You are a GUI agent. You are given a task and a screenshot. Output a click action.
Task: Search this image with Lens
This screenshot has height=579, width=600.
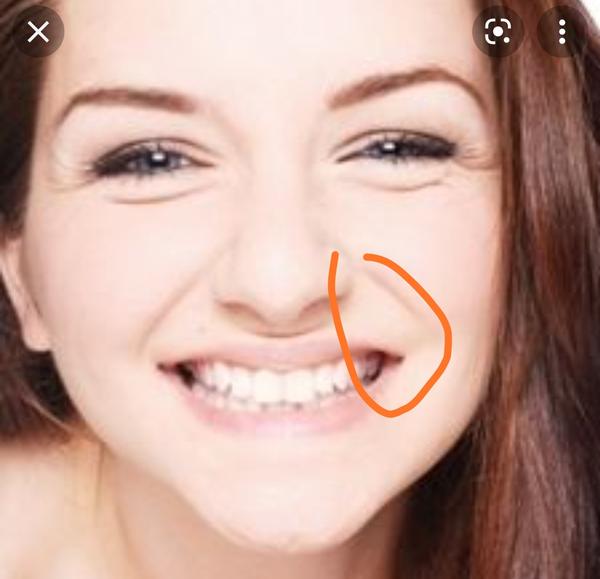point(497,32)
